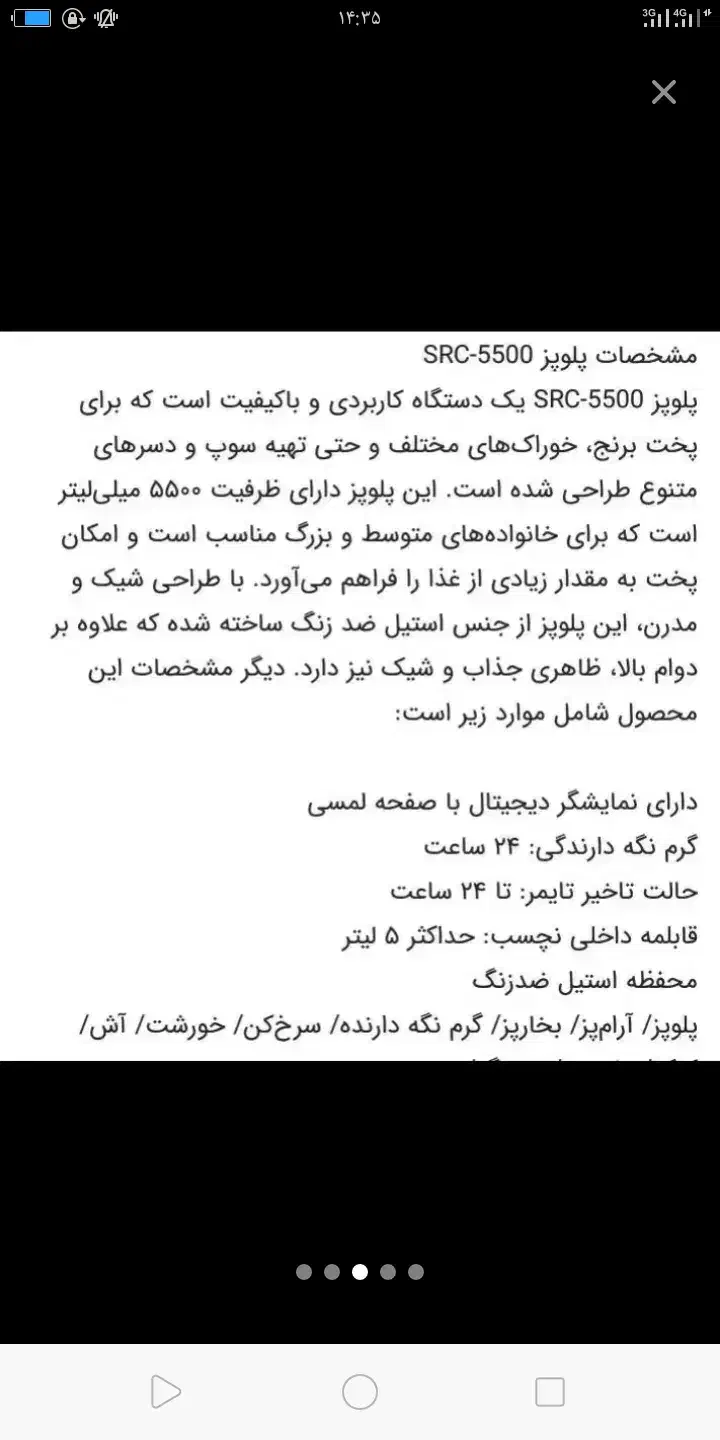Select the second carousel dot
Screen dimensions: 720x1440
pos(331,1272)
